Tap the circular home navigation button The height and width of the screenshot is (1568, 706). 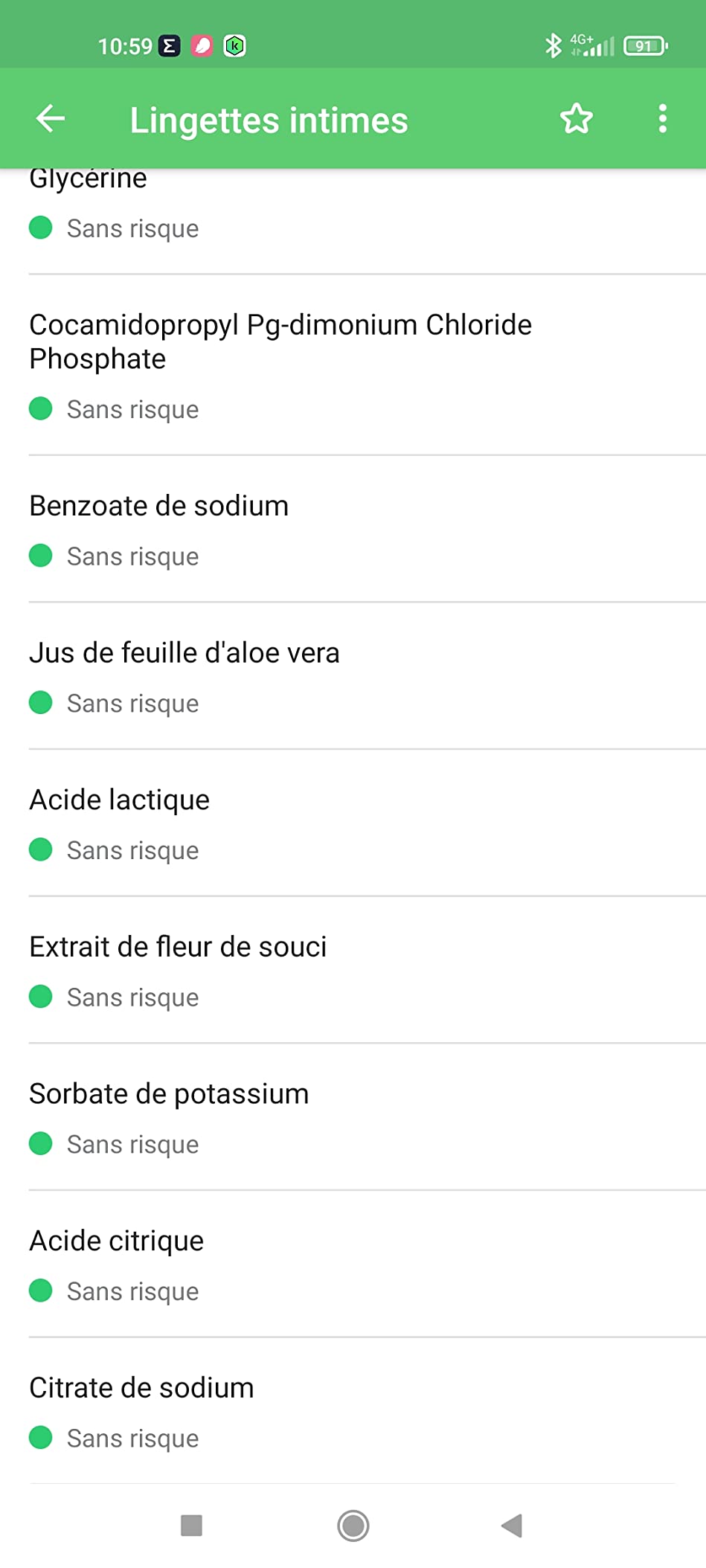[353, 1526]
